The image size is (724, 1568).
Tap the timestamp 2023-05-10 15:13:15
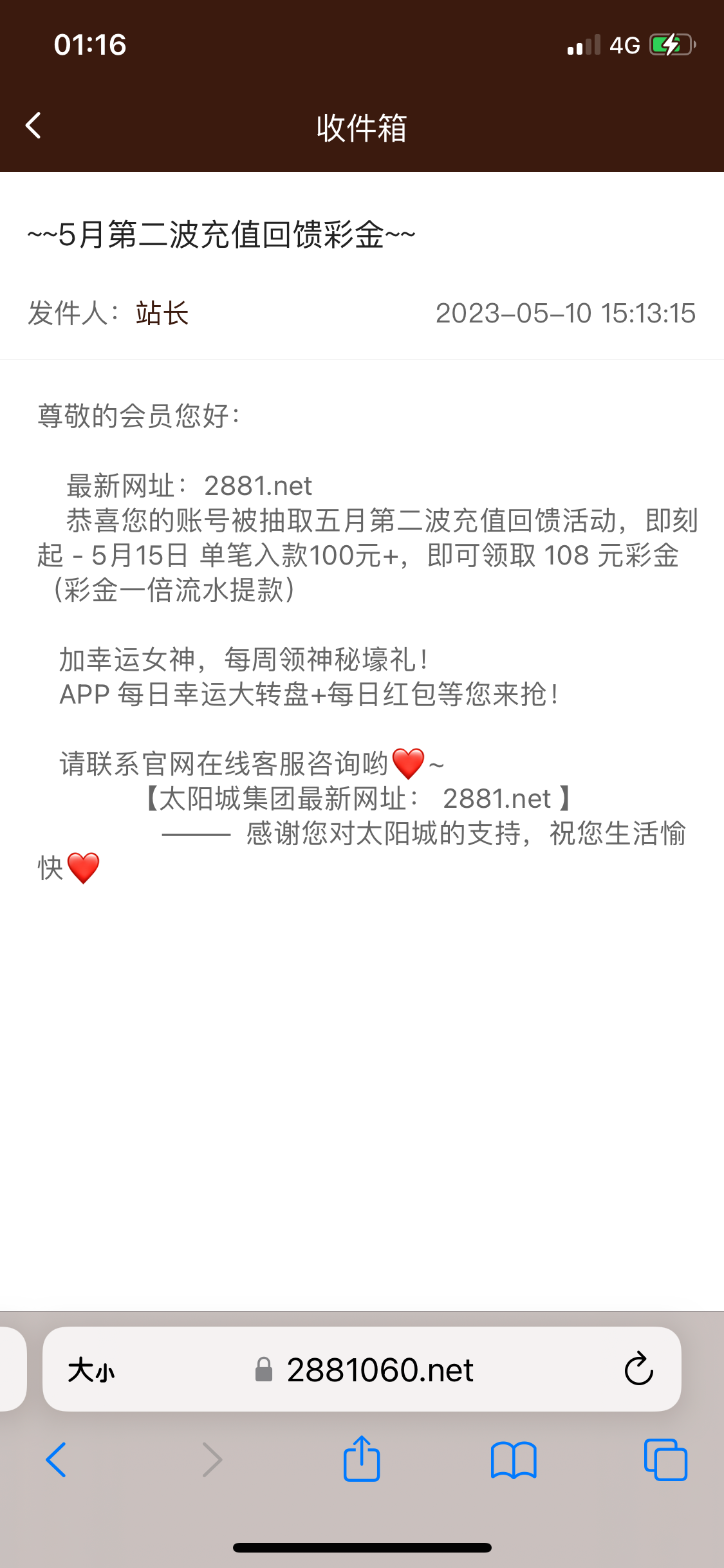pyautogui.click(x=565, y=313)
